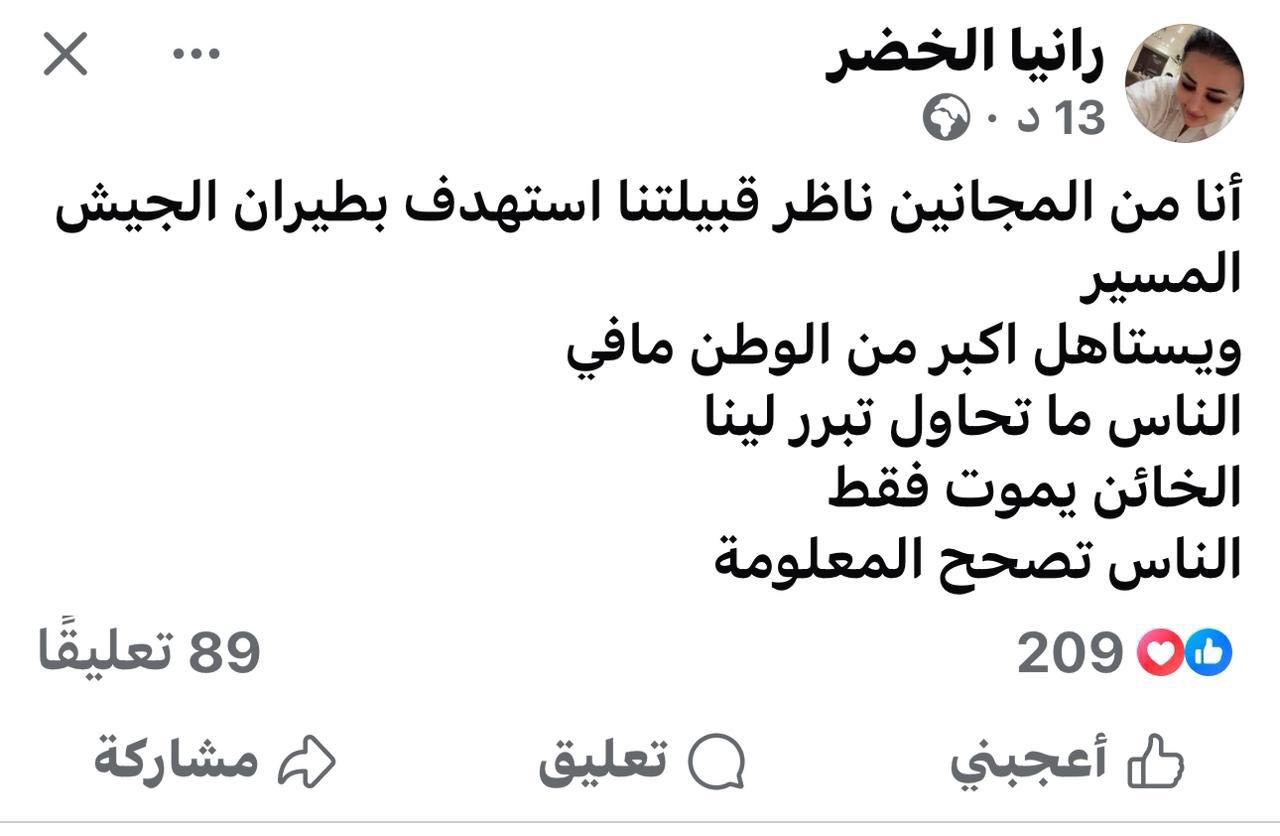Open the رانيا الخضر profile name

[x=965, y=56]
